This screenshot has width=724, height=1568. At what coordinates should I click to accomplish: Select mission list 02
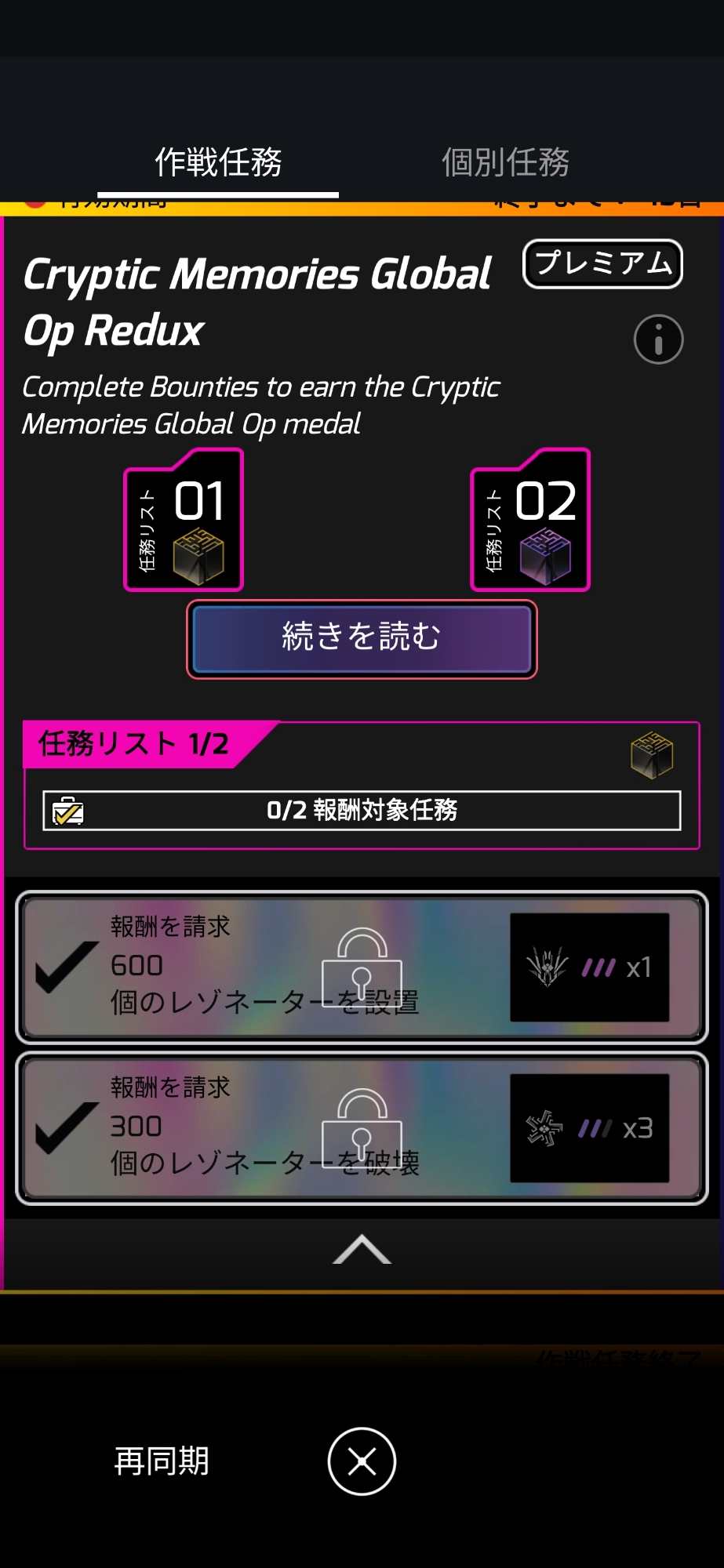tap(530, 520)
